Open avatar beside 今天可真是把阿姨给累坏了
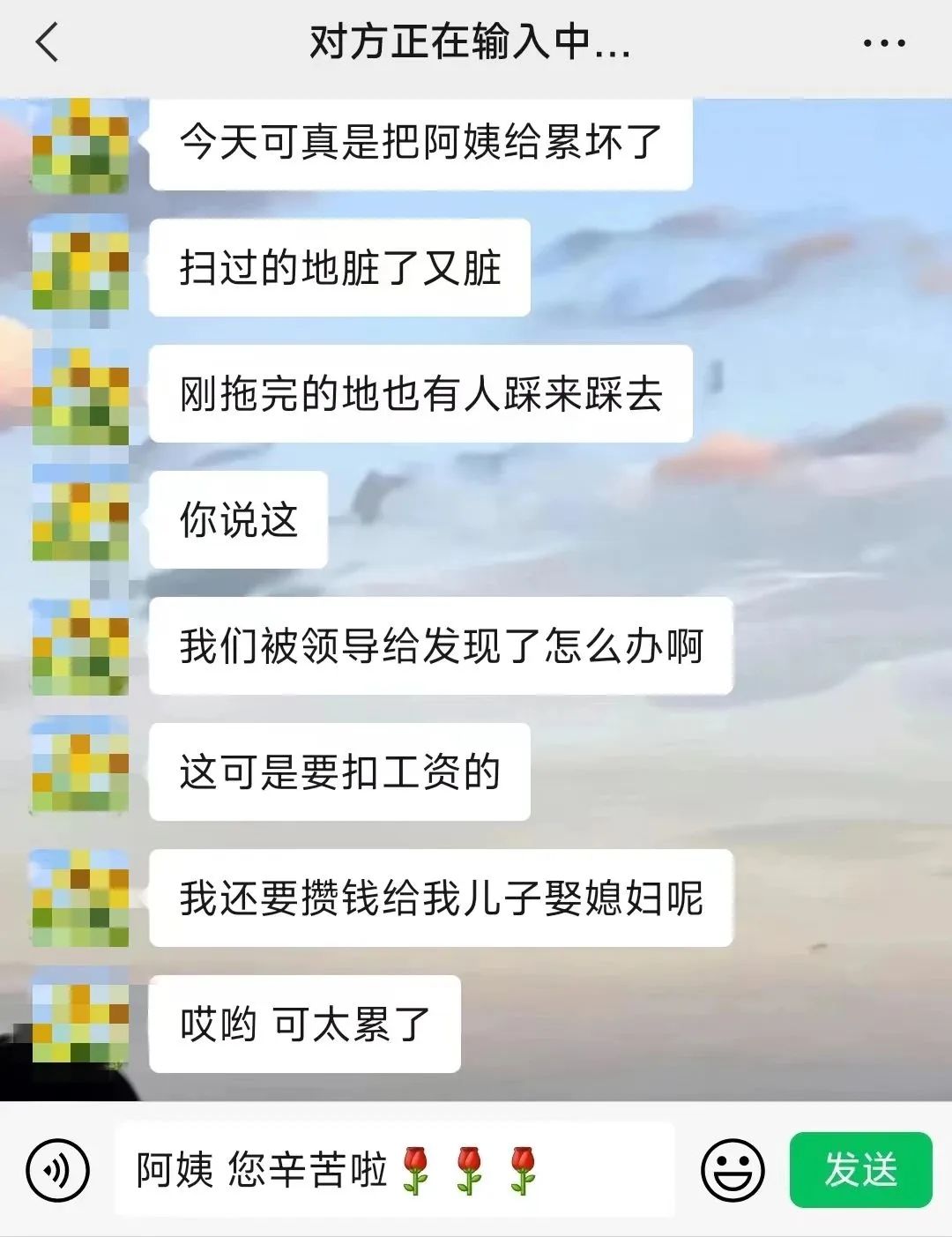The image size is (952, 1237). click(x=80, y=145)
